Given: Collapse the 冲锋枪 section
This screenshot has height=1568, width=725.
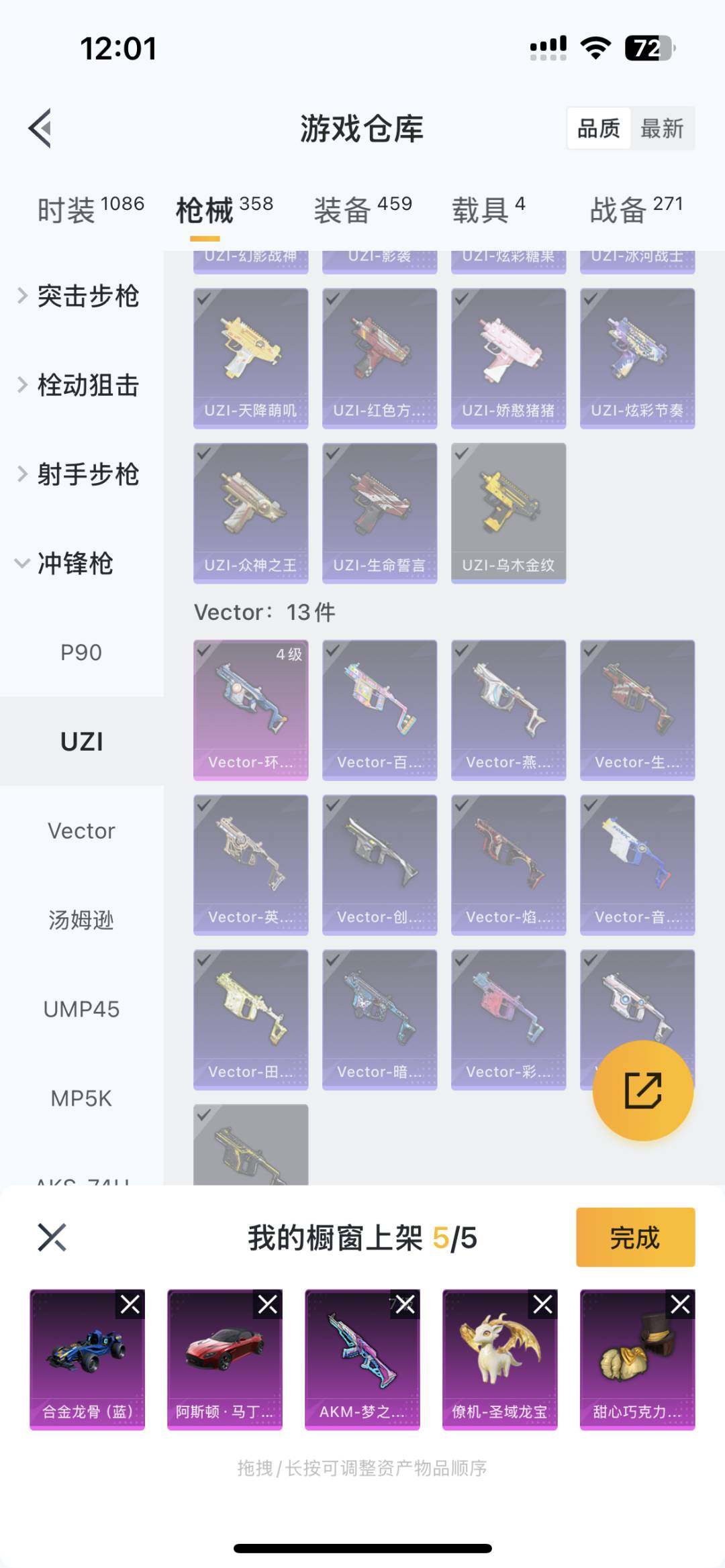Looking at the screenshot, I should 74,565.
